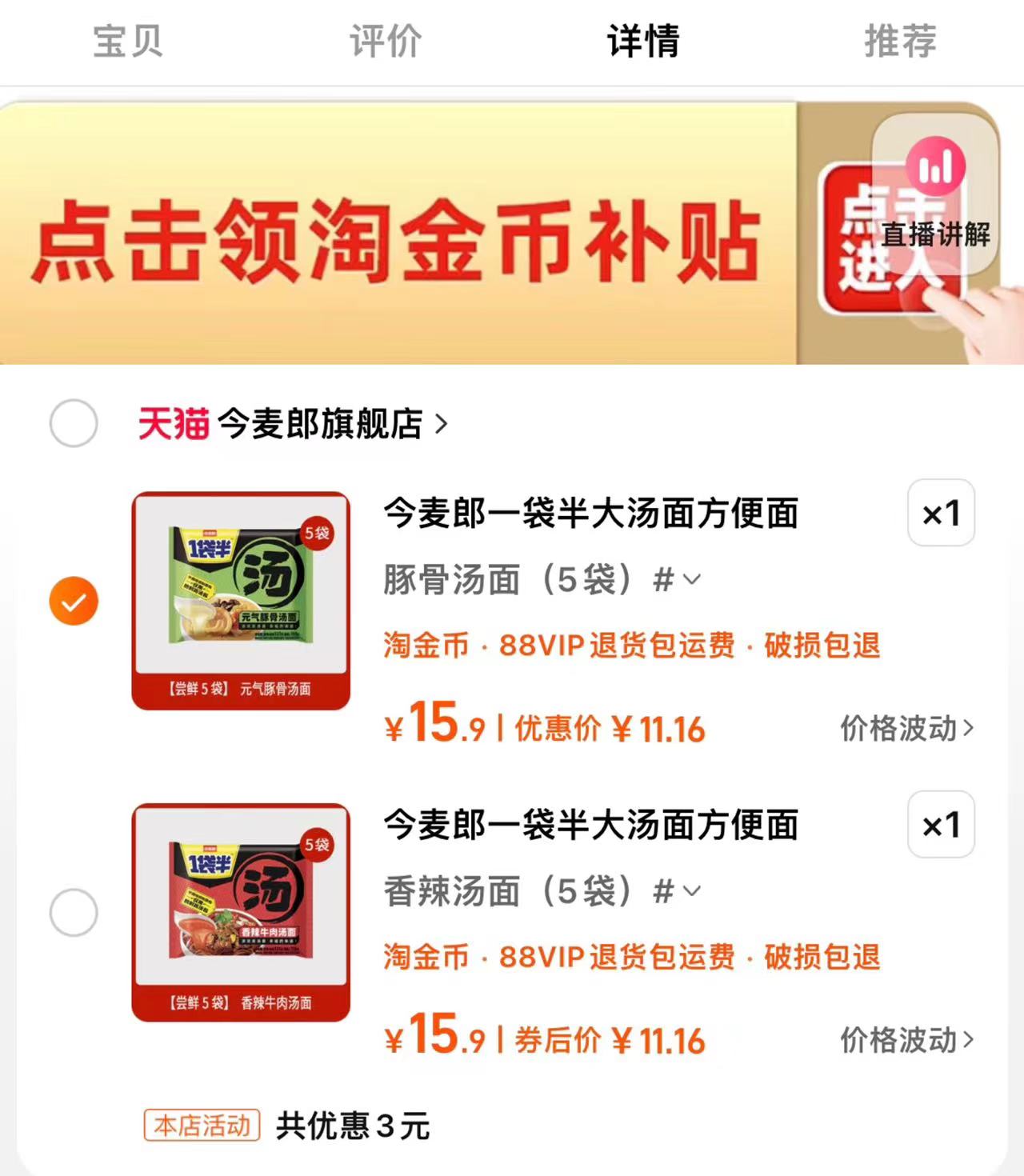Open the pork bone soup noodle thumbnail

pos(242,600)
